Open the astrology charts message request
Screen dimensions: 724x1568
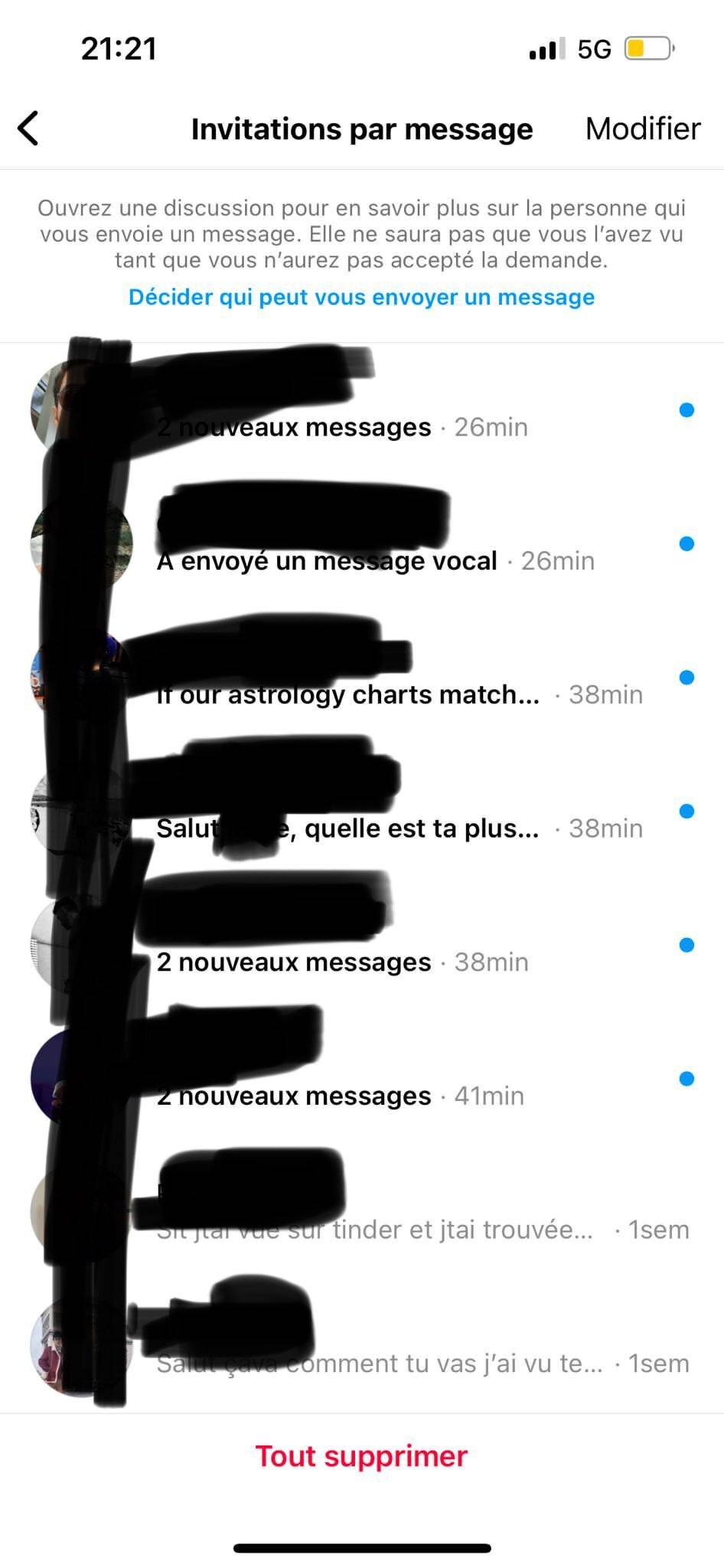[x=362, y=678]
